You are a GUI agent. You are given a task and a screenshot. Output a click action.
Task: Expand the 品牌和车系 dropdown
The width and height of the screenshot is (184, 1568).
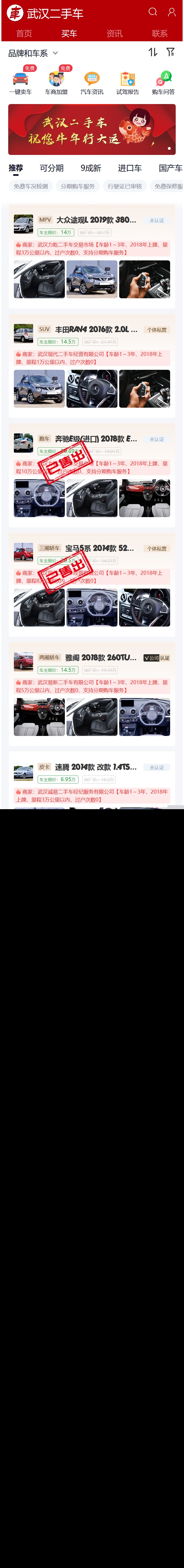[x=33, y=53]
